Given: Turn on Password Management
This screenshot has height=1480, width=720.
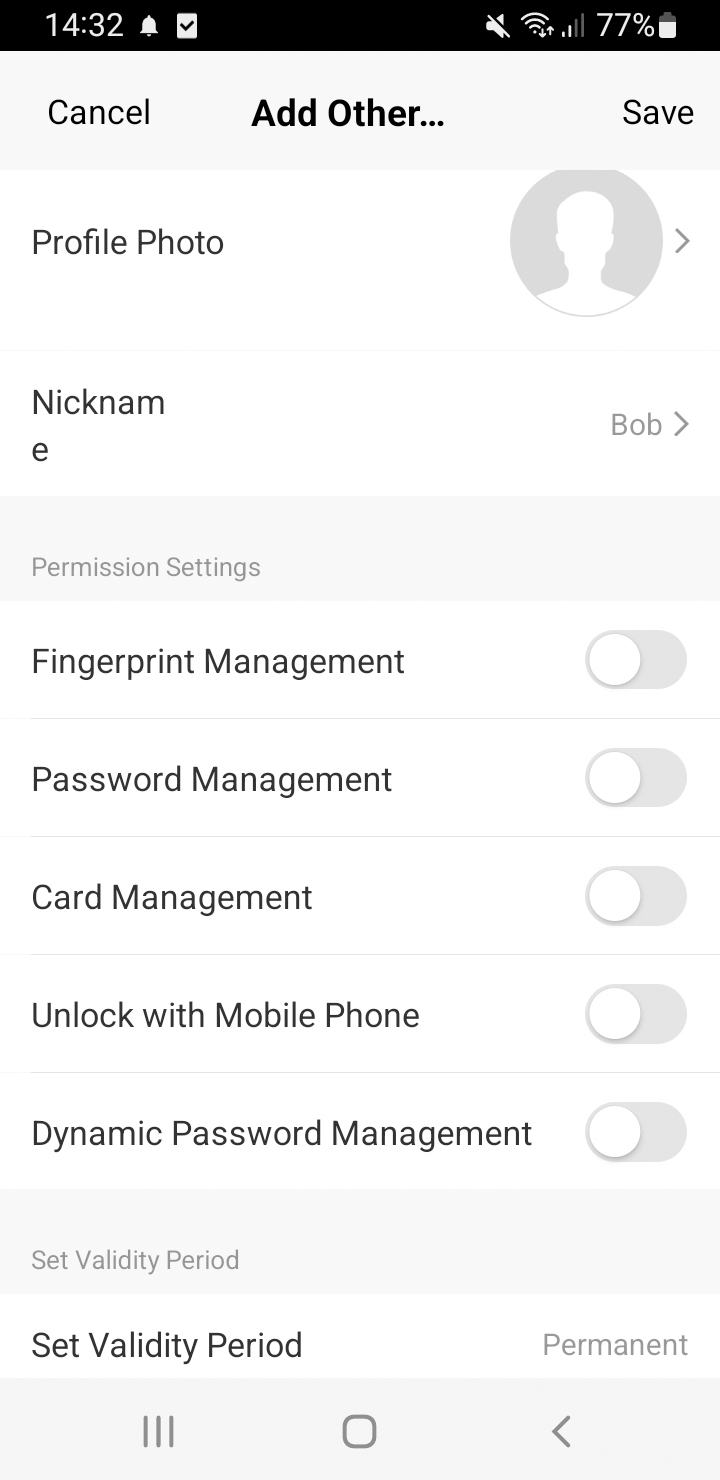Looking at the screenshot, I should click(x=635, y=778).
